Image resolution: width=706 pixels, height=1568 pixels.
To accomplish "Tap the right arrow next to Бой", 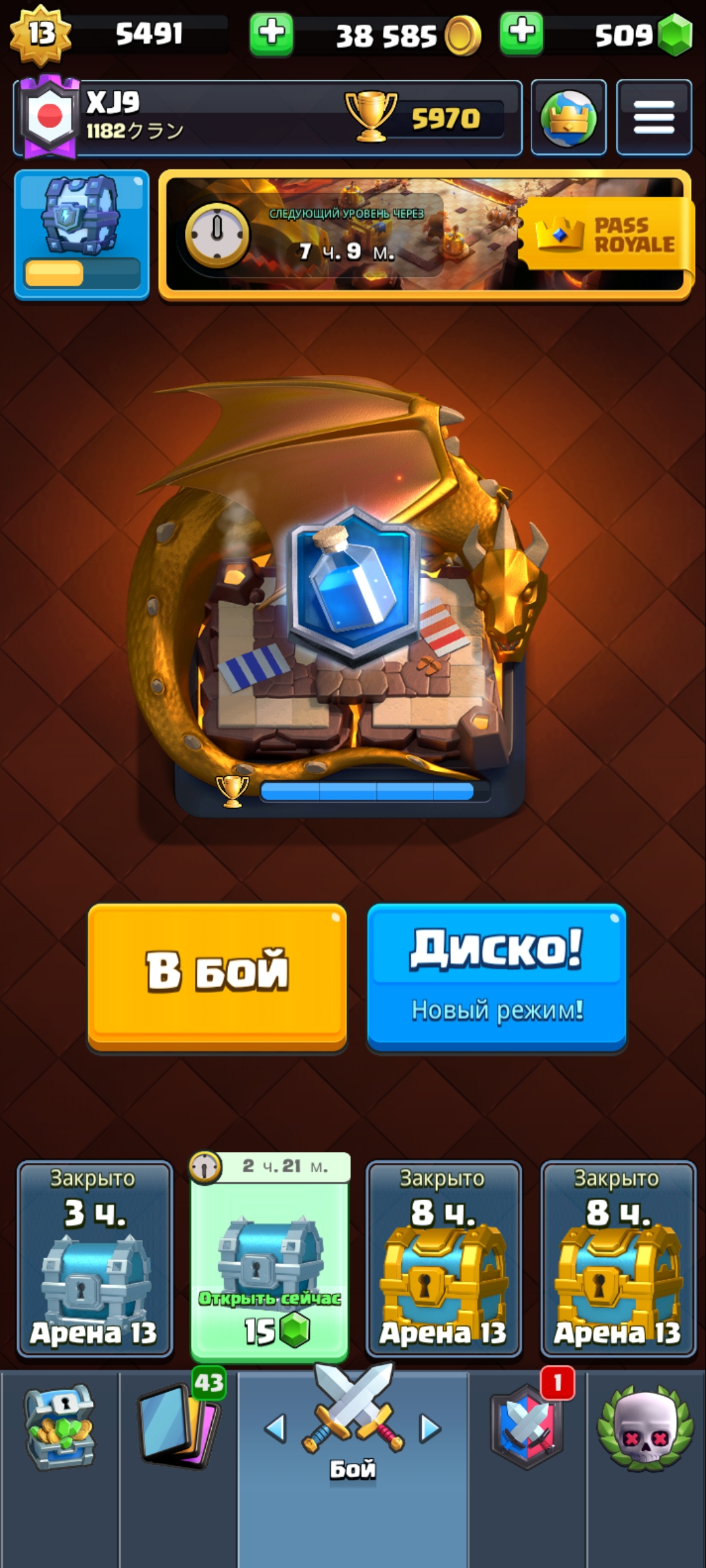I will click(429, 1428).
